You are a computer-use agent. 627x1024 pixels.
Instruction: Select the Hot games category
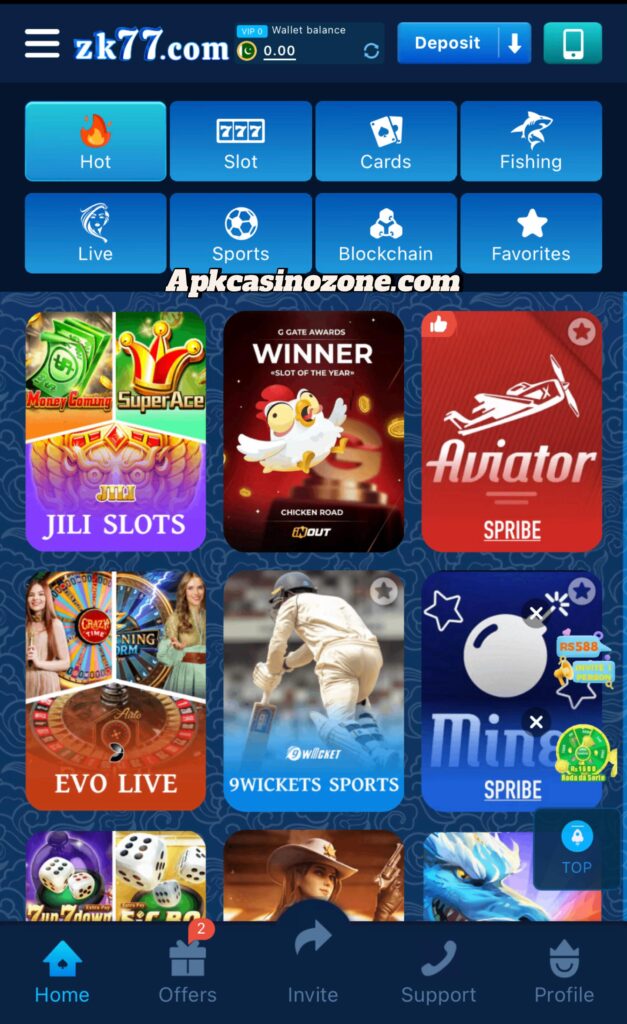point(95,141)
